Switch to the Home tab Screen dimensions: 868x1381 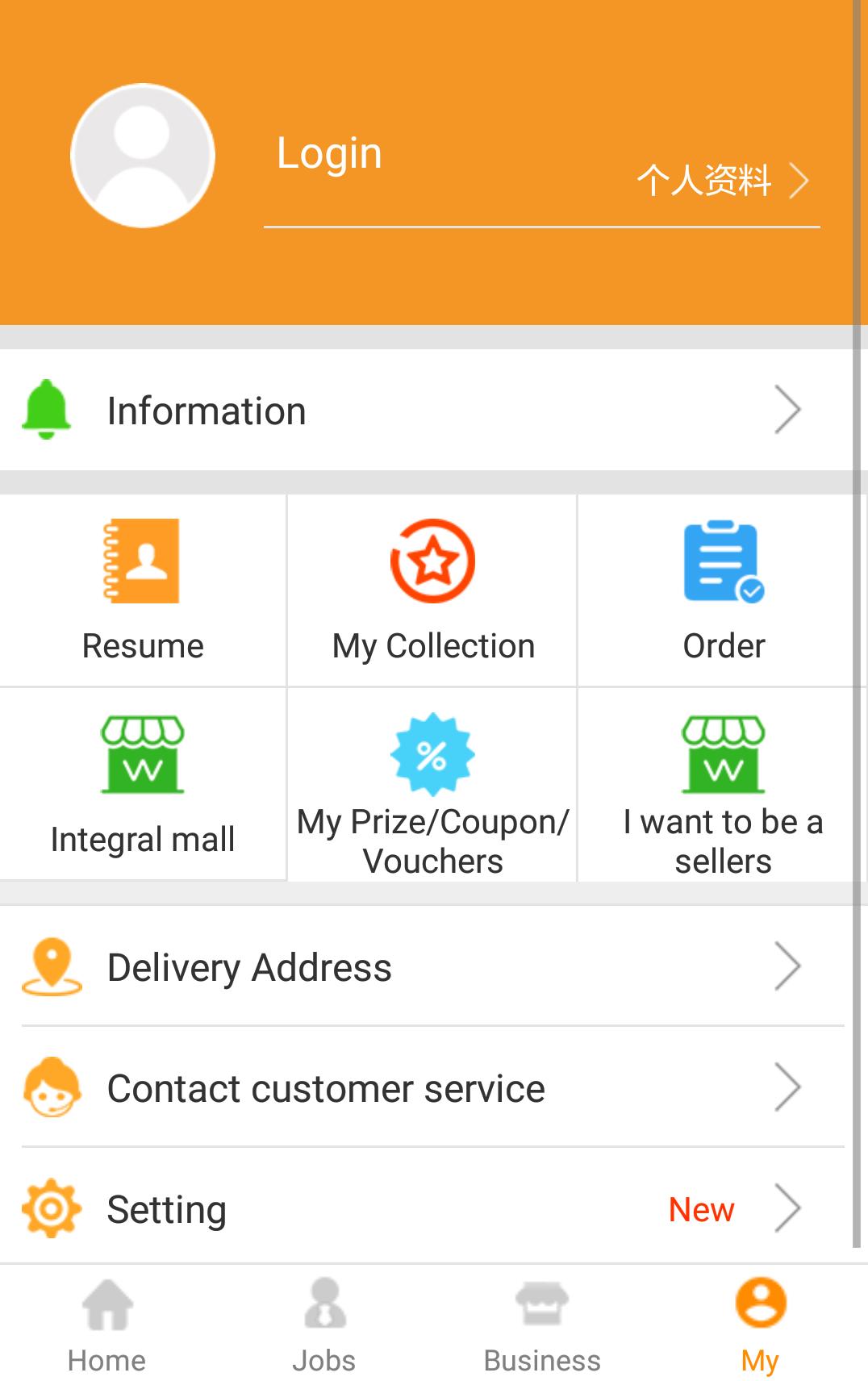[x=107, y=1325]
